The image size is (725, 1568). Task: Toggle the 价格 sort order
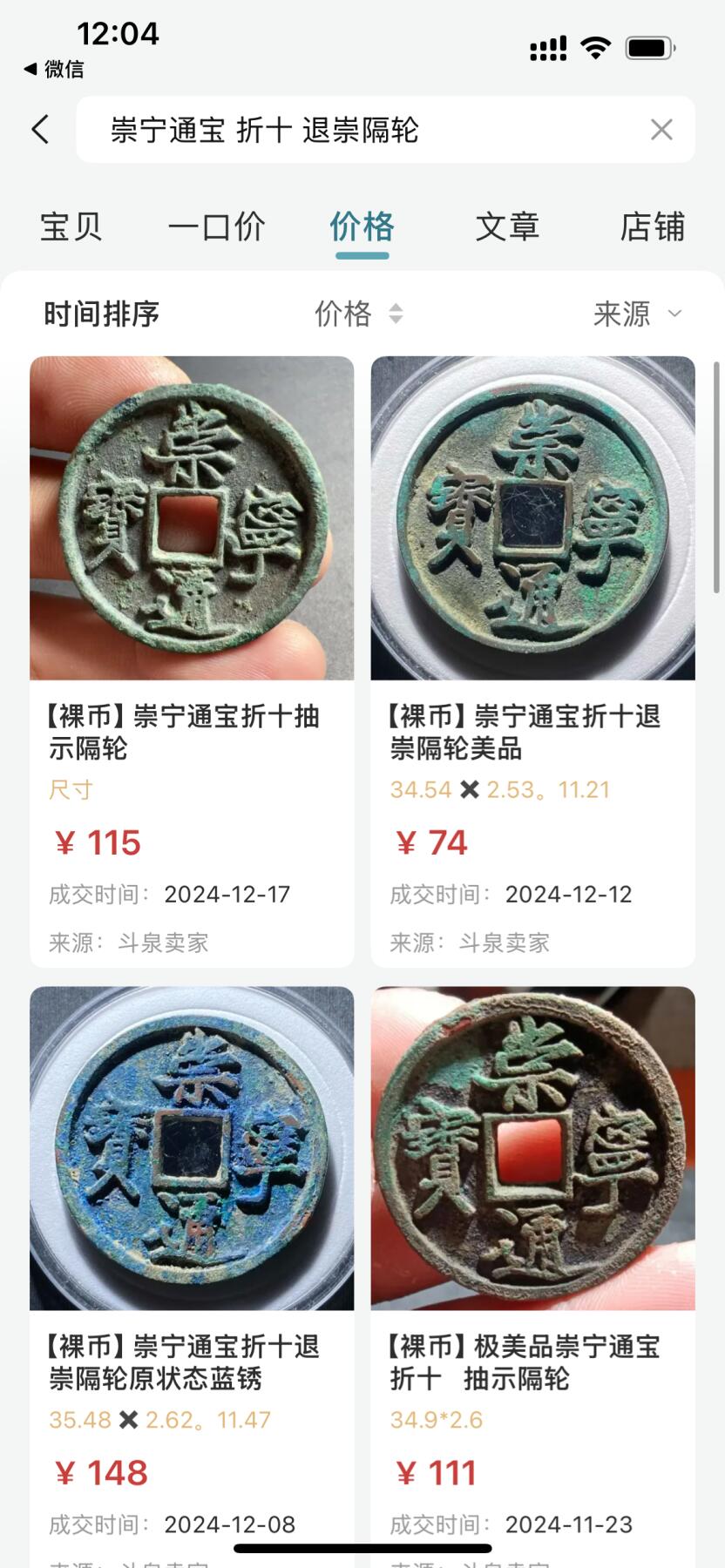pos(358,314)
